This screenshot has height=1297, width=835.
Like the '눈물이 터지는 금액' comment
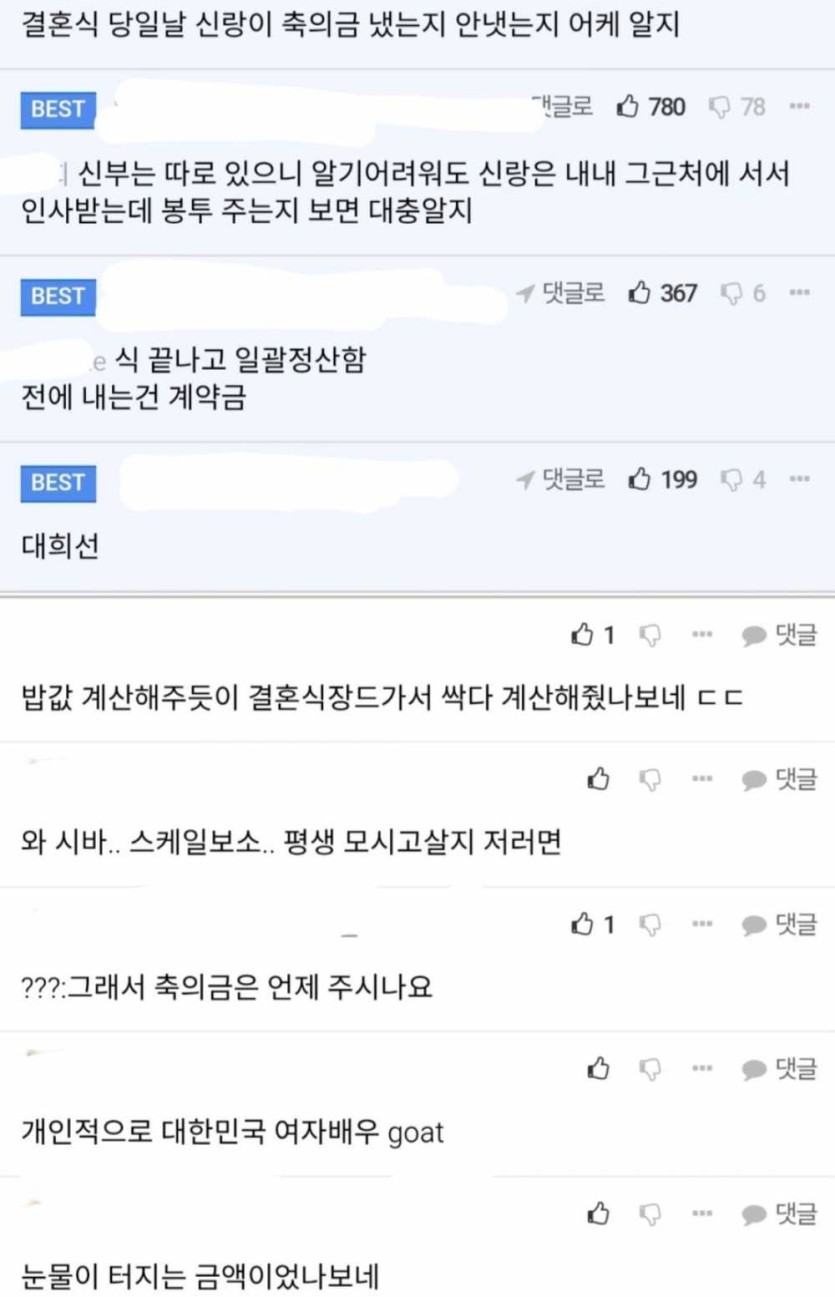point(598,1214)
